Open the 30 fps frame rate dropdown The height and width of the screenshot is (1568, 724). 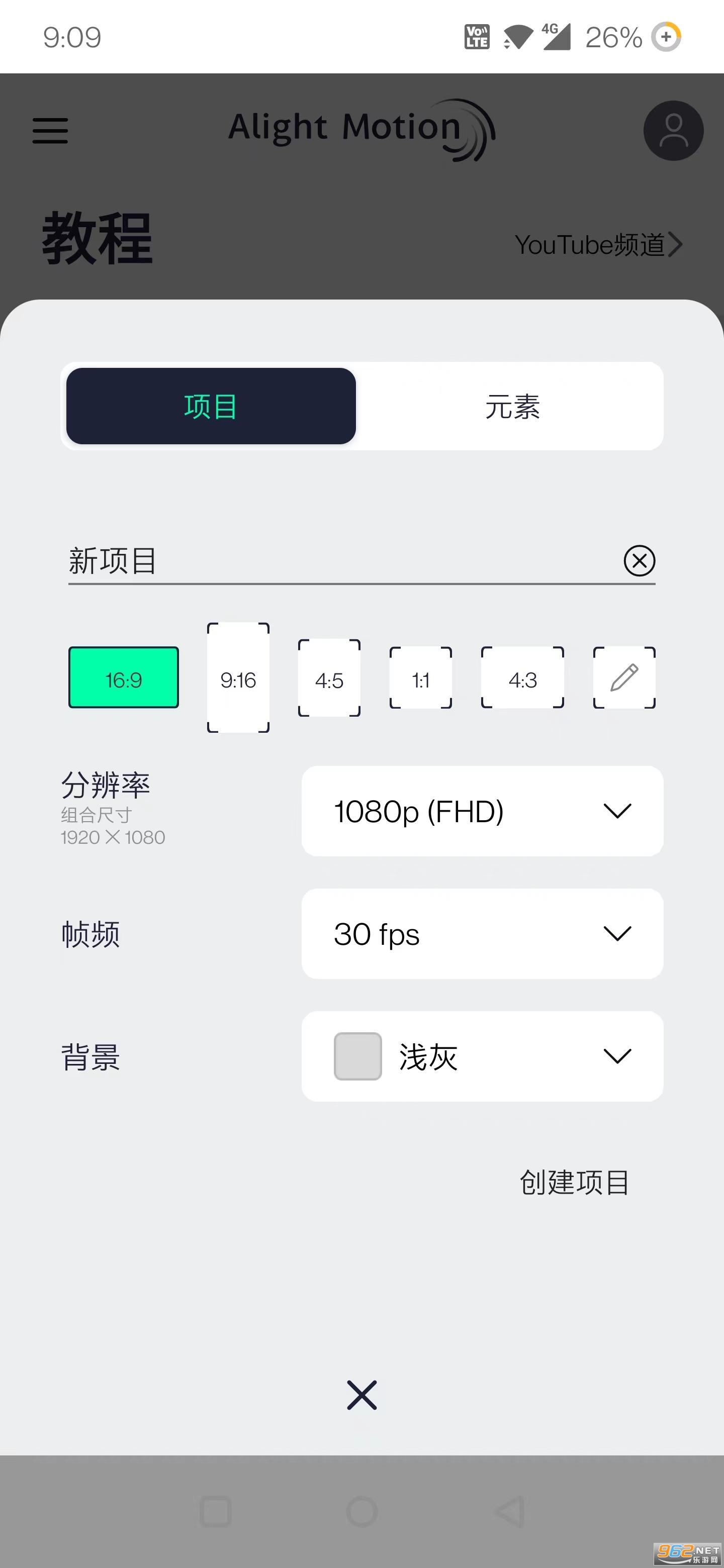click(x=482, y=934)
